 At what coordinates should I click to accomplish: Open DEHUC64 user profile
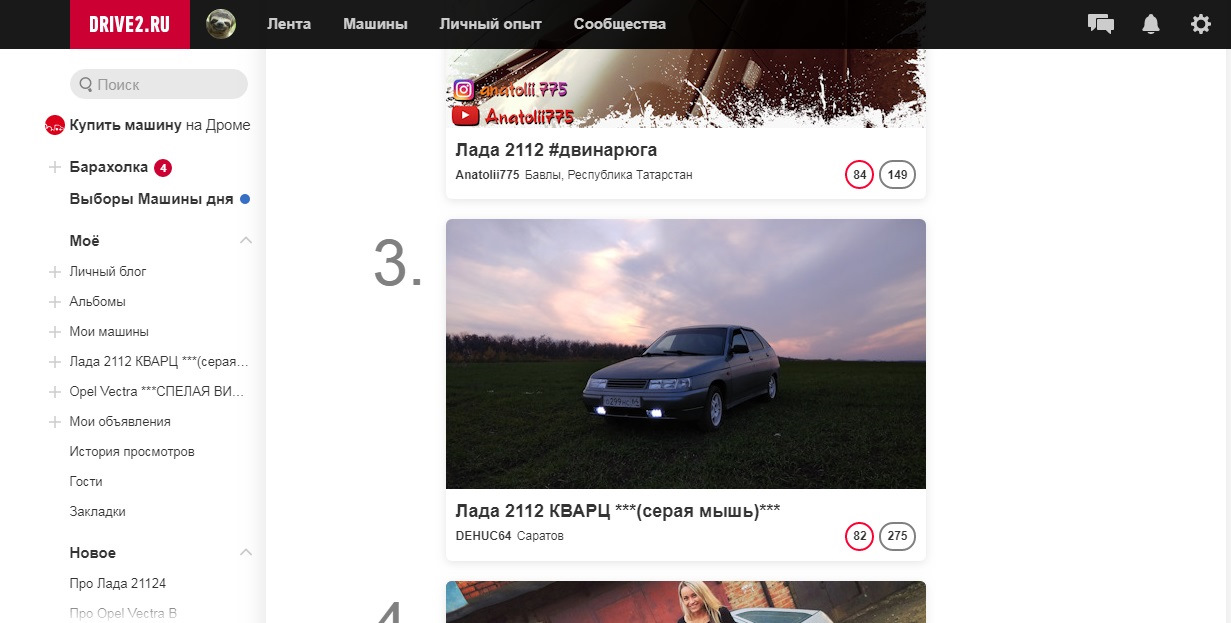pyautogui.click(x=483, y=536)
